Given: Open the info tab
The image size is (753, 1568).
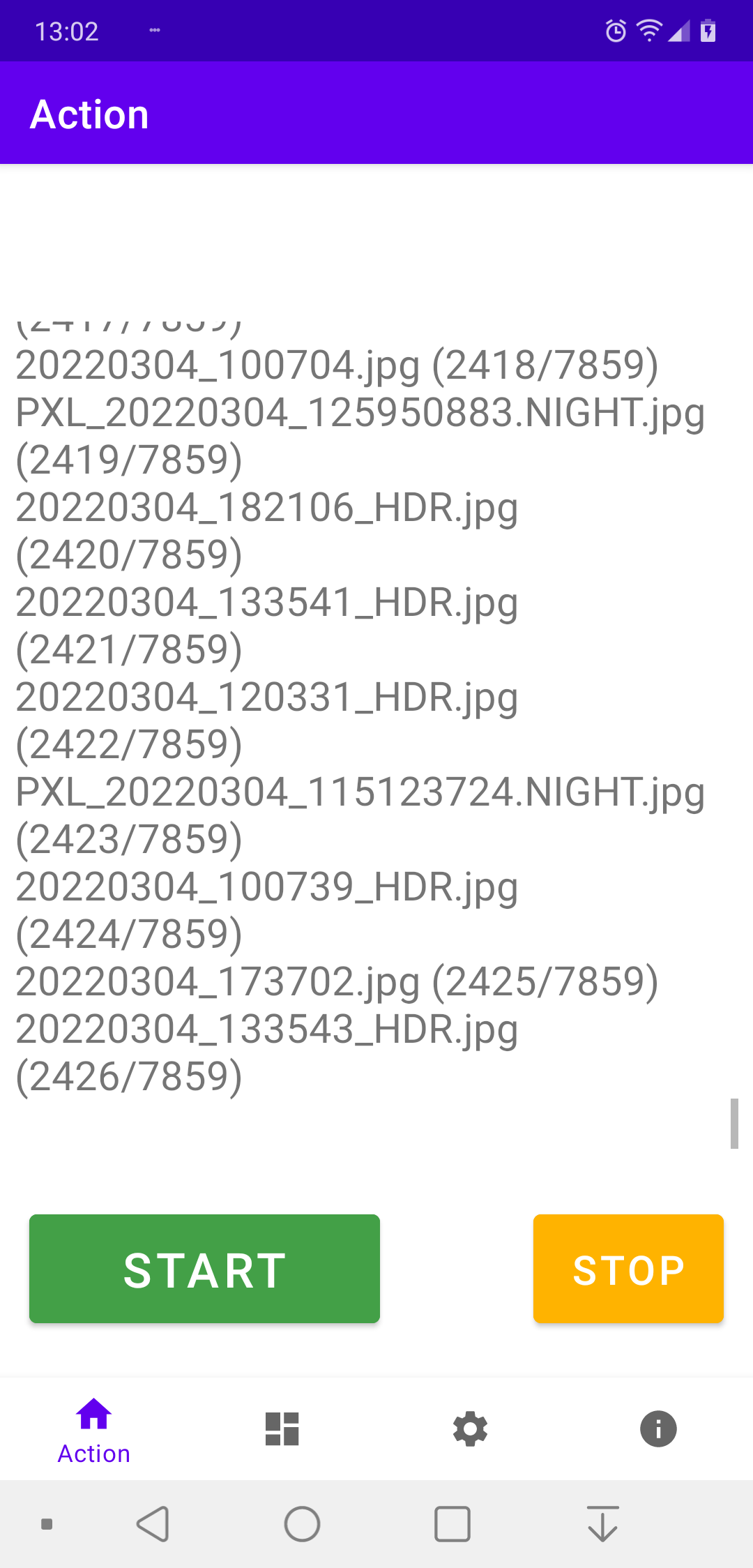Looking at the screenshot, I should click(x=658, y=1429).
